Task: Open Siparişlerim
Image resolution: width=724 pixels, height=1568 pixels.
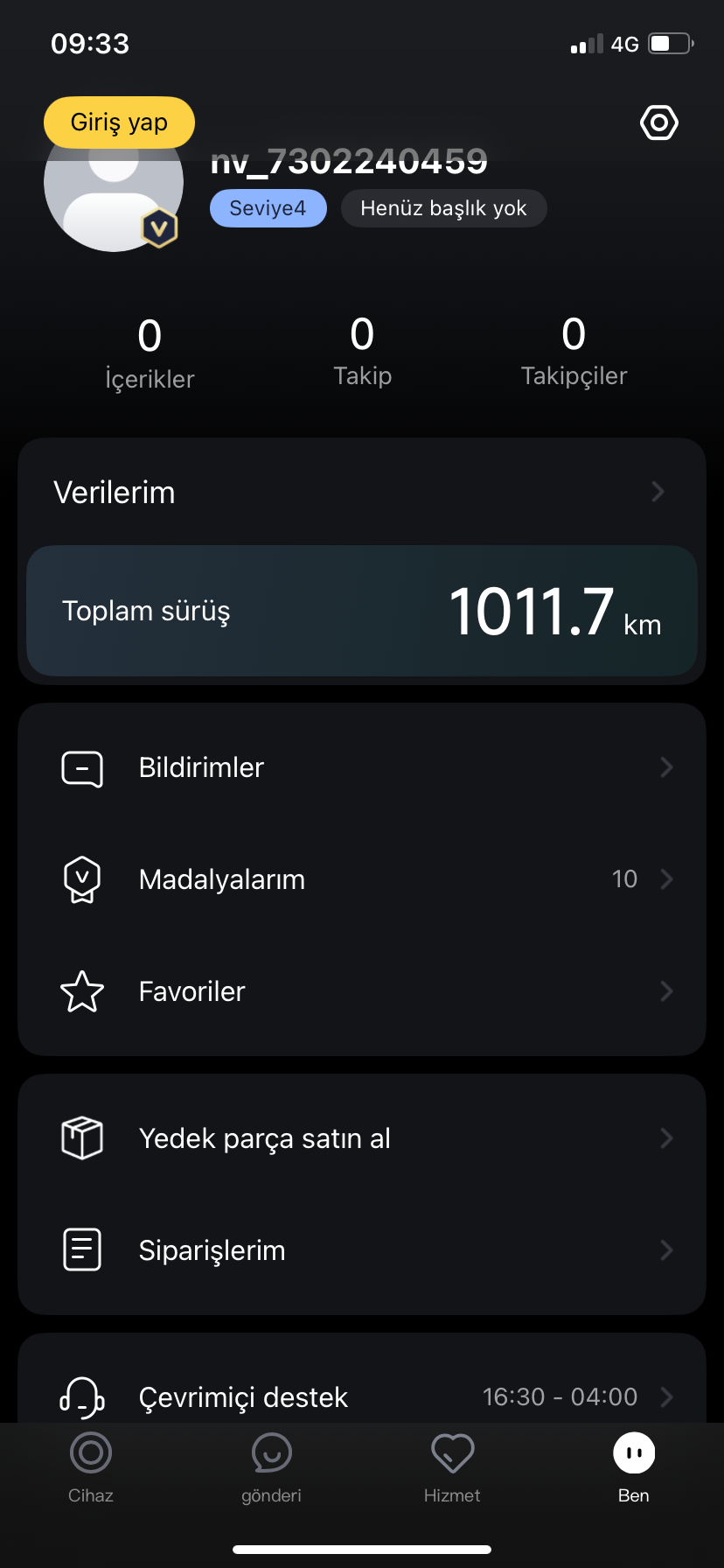Action: [362, 1250]
